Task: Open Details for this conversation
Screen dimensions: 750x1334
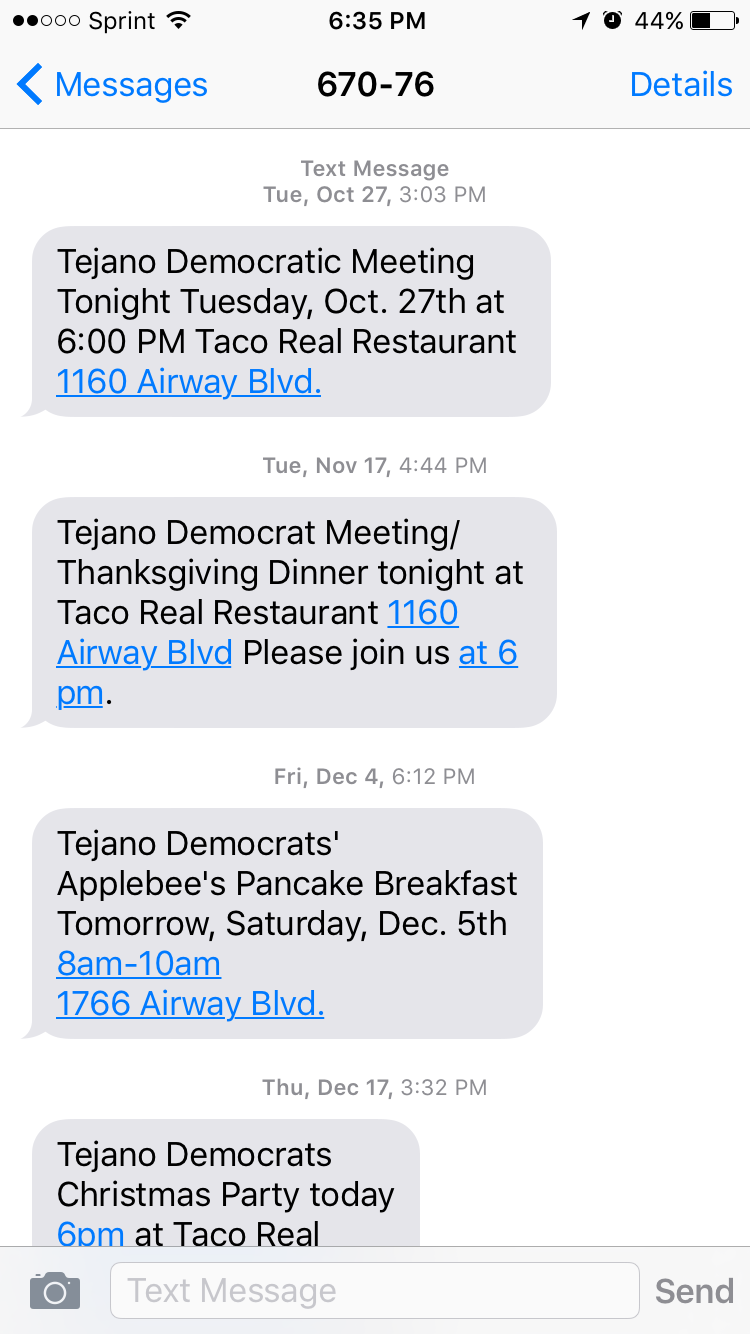Action: pos(680,85)
